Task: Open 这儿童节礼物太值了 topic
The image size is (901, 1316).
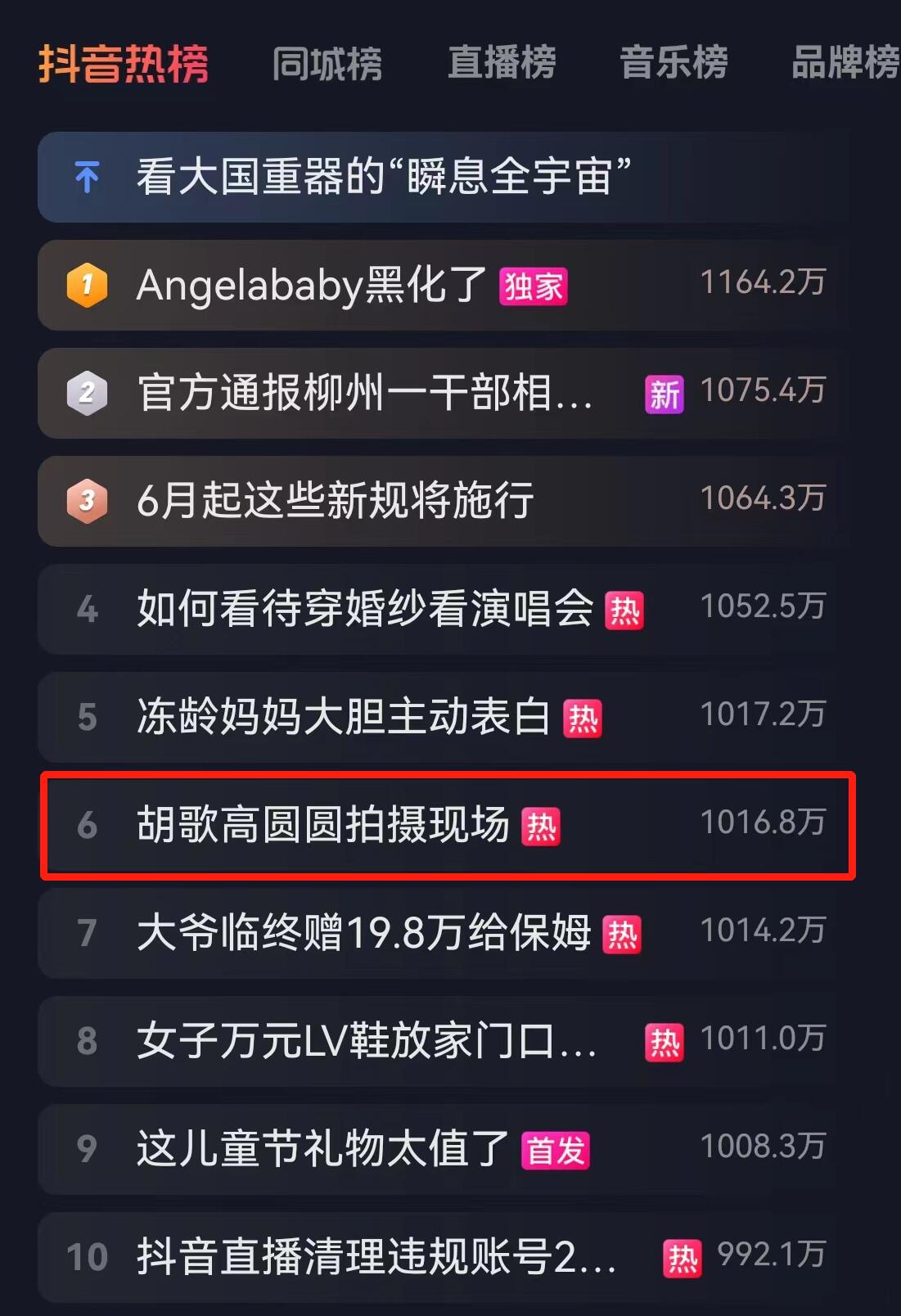Action: [x=323, y=1149]
